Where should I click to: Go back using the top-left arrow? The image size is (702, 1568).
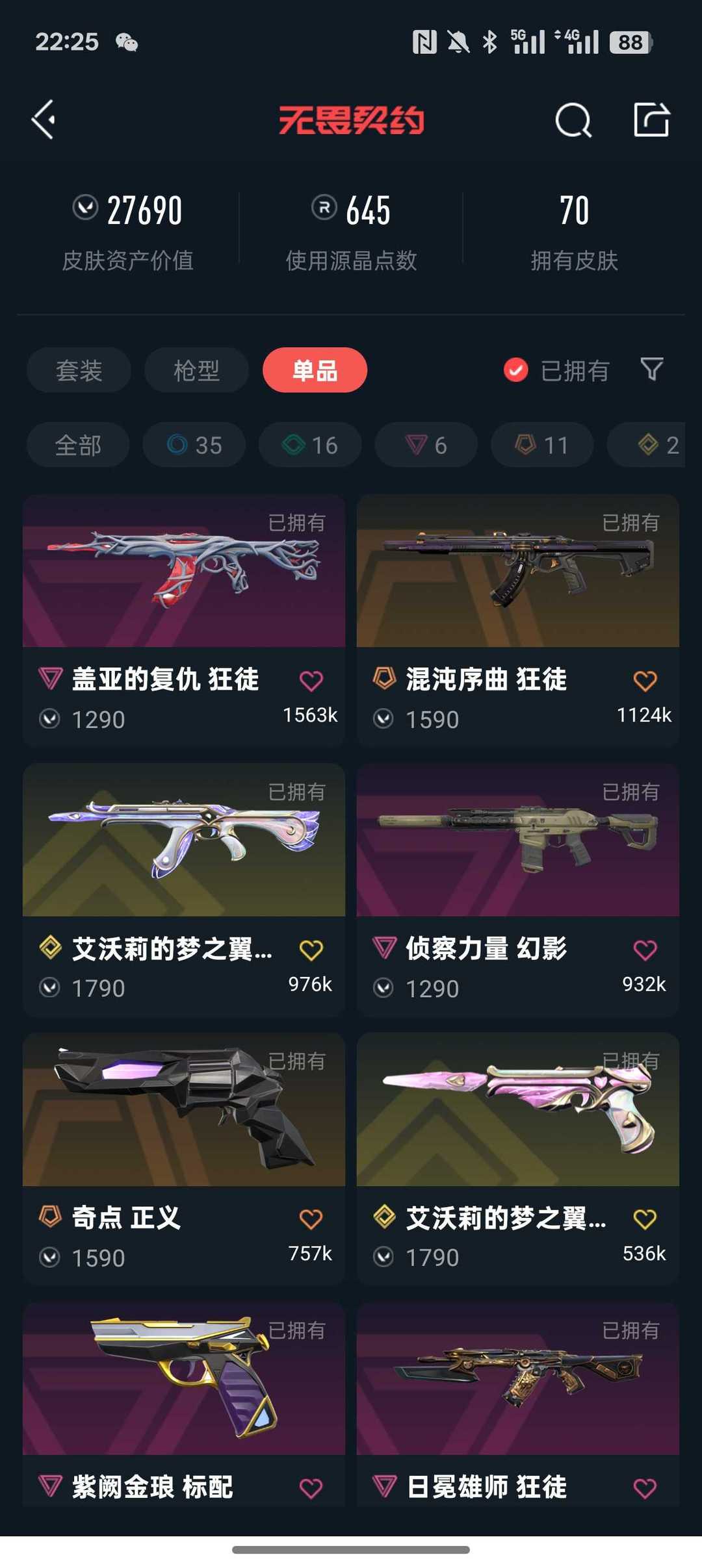pos(44,120)
